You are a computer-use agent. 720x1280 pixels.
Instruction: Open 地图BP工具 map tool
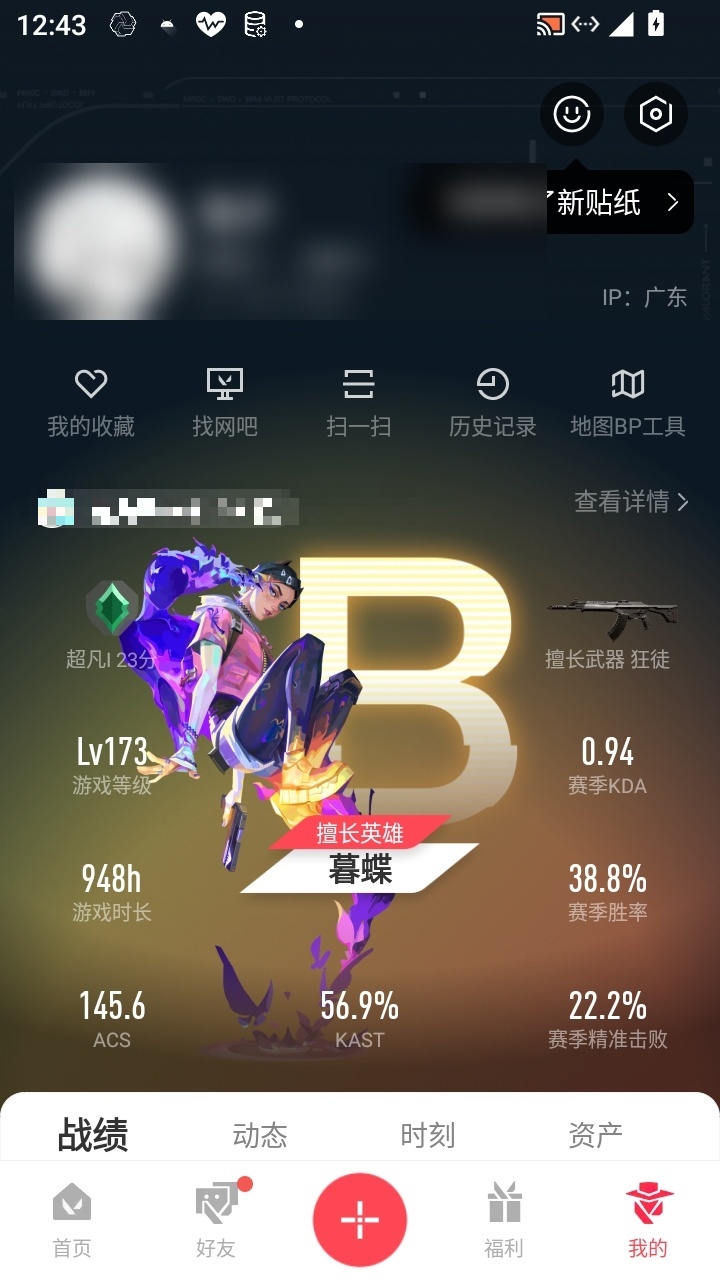tap(628, 403)
